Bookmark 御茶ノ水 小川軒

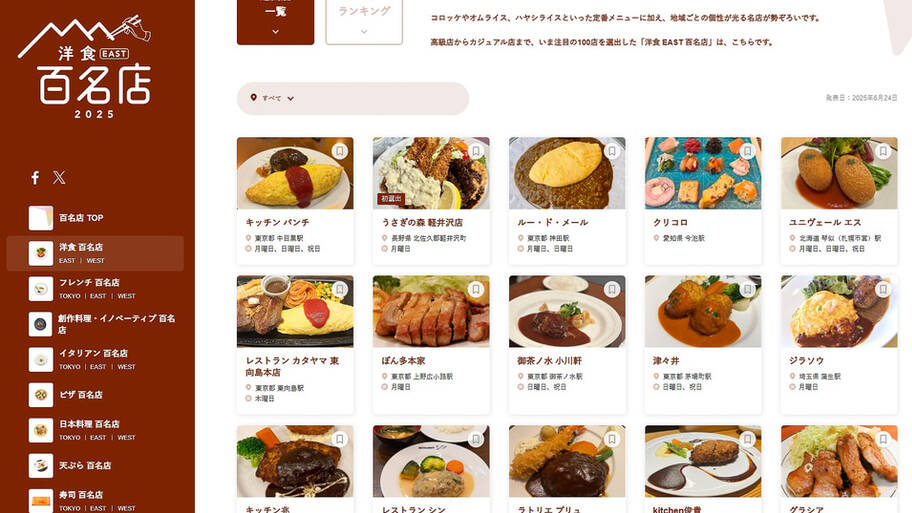coord(611,289)
